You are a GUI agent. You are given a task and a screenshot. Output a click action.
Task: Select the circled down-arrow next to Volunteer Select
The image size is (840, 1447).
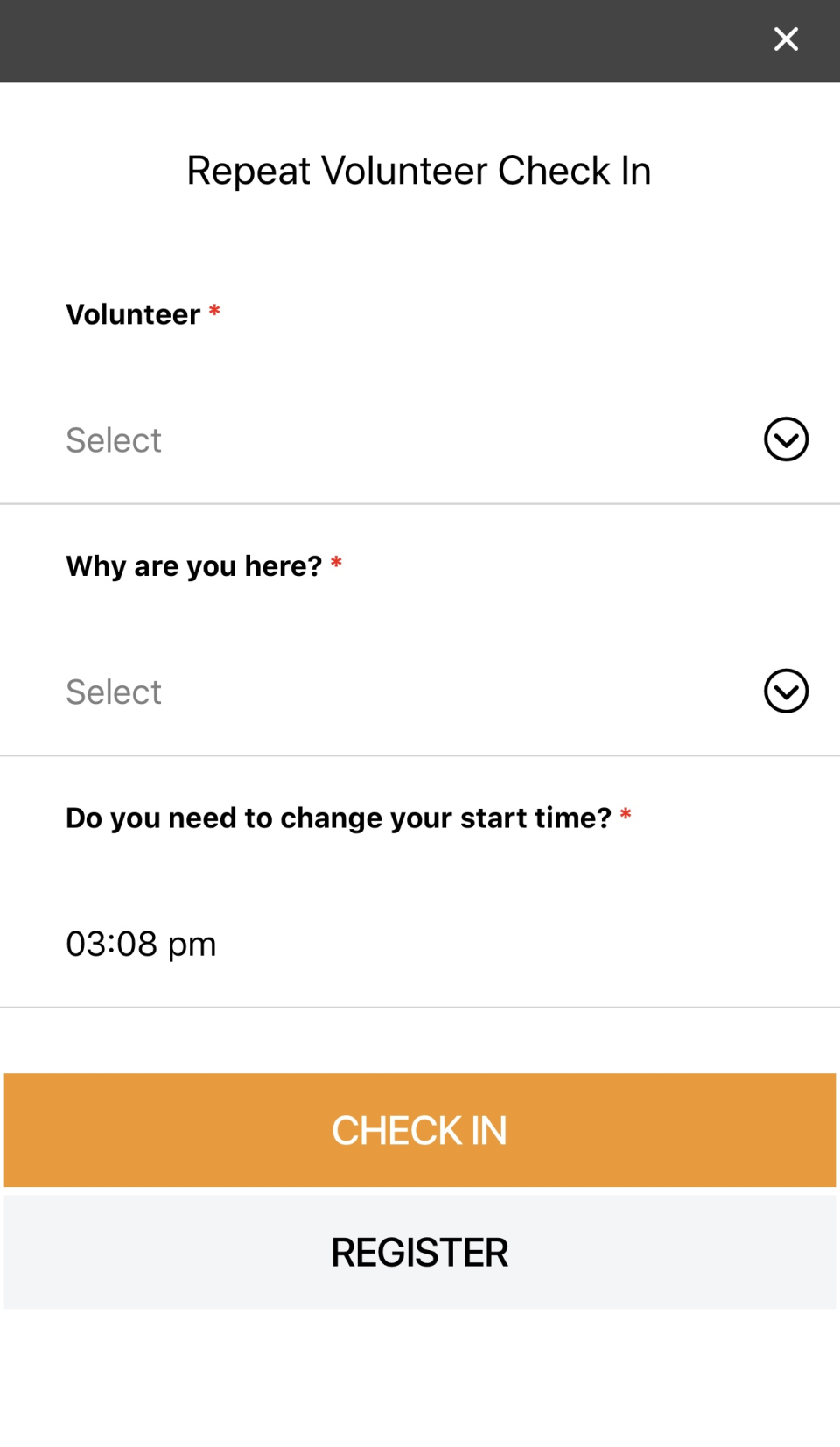tap(785, 439)
